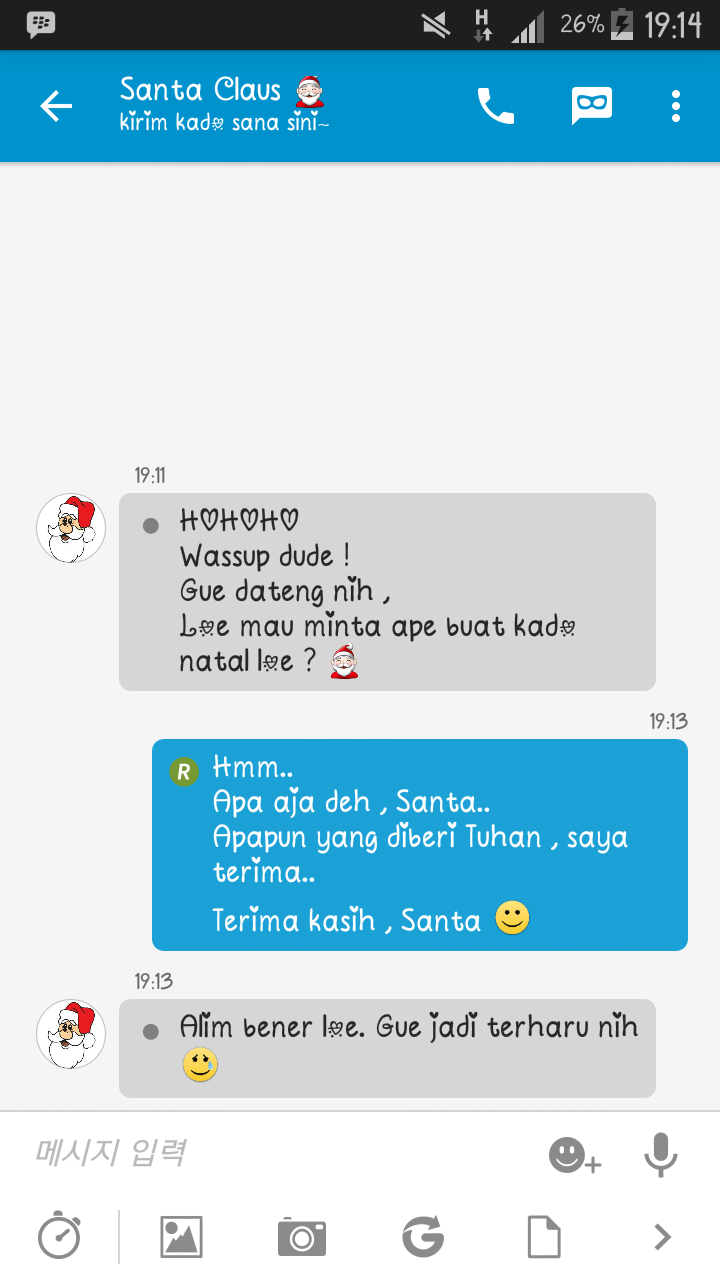Open the camera to take a photo

click(x=302, y=1237)
